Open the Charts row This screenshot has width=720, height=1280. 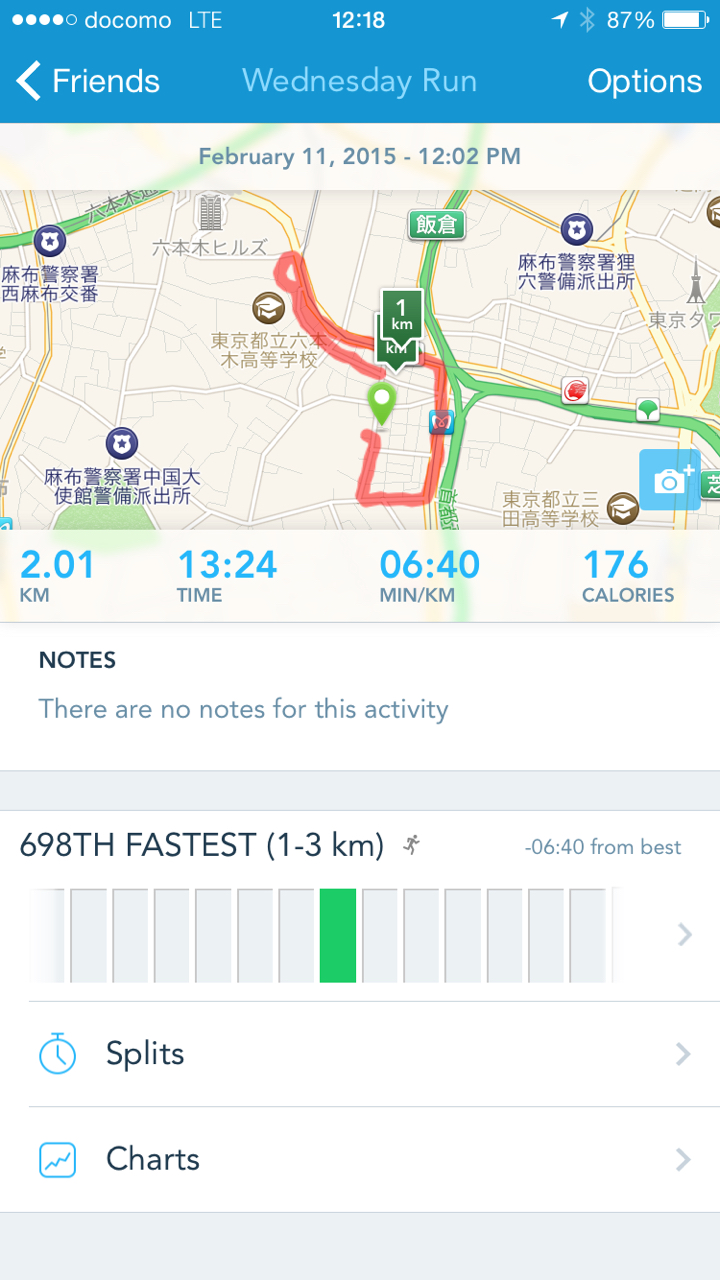click(x=360, y=1159)
